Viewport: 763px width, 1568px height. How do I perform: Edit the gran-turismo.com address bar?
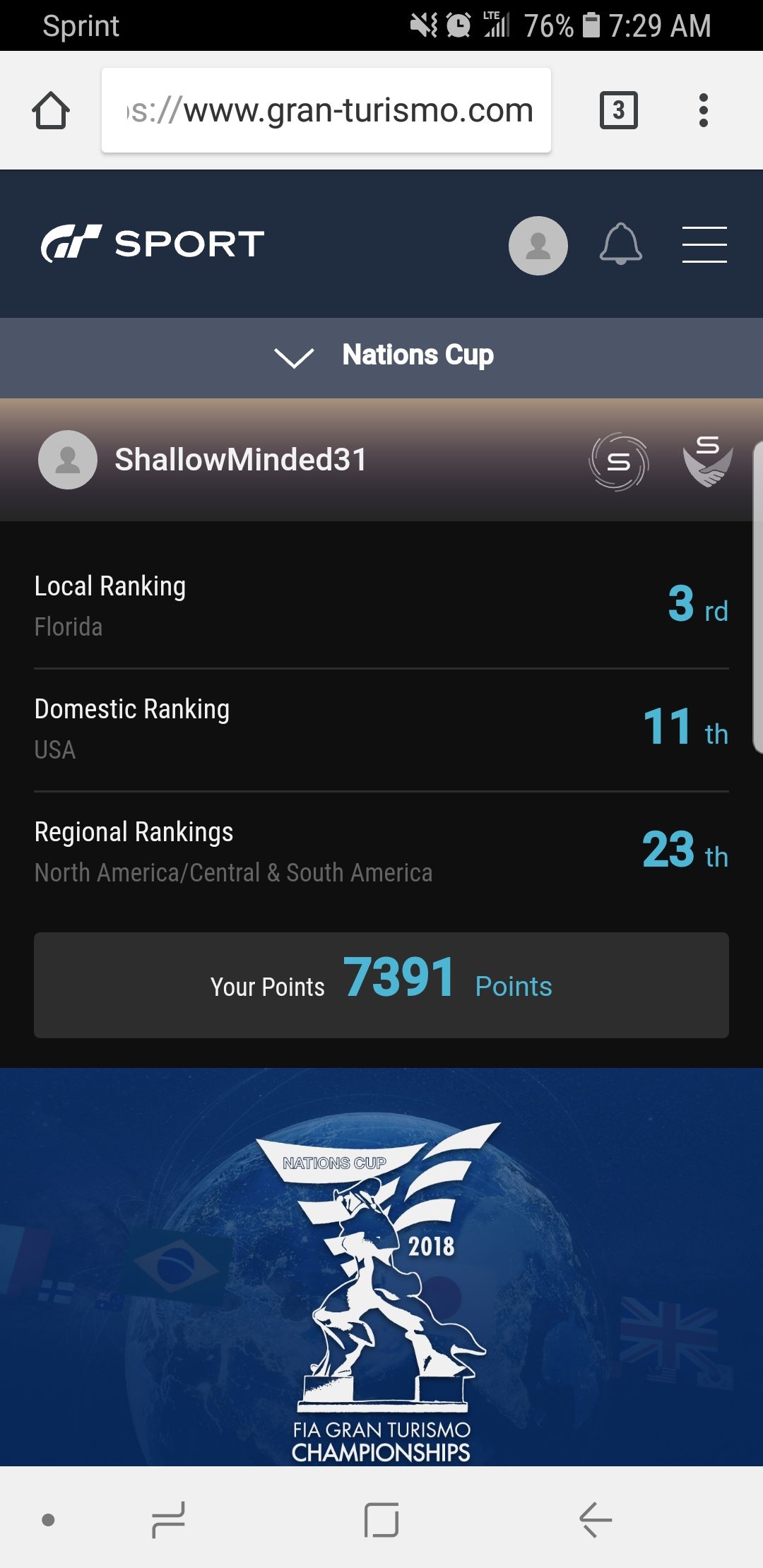coord(326,110)
